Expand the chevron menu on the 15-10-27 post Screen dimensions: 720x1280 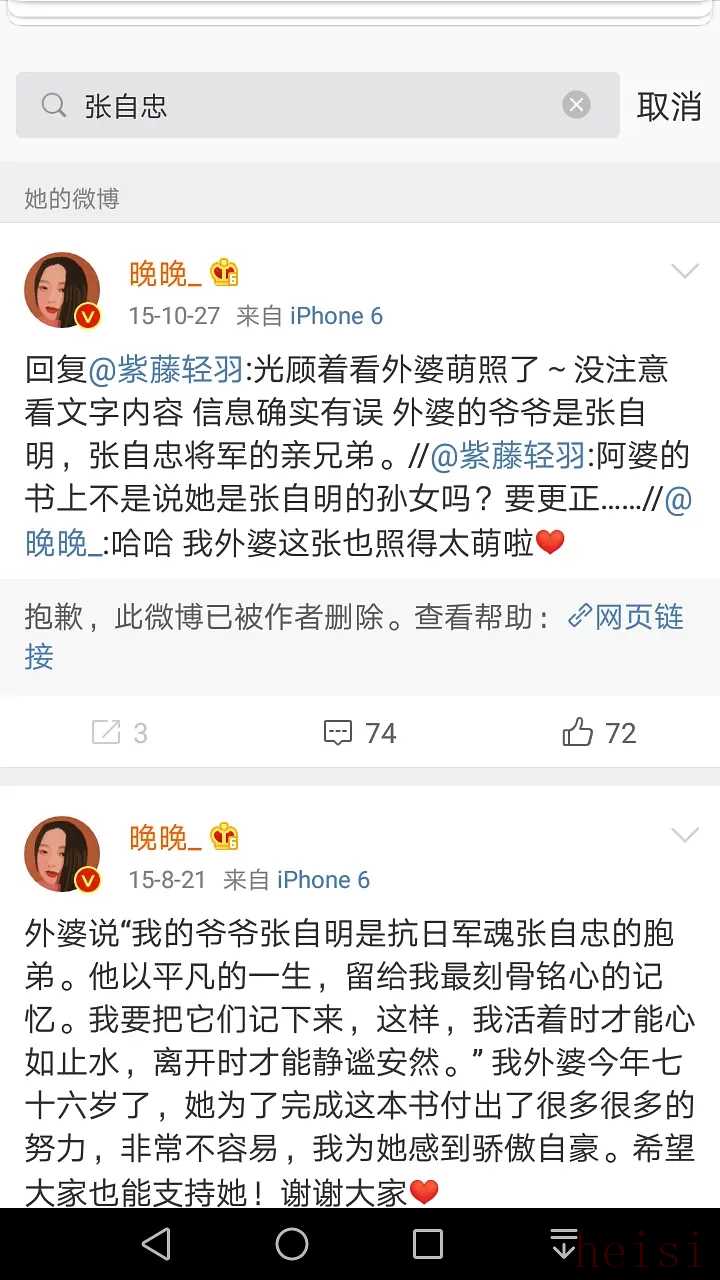coord(685,271)
